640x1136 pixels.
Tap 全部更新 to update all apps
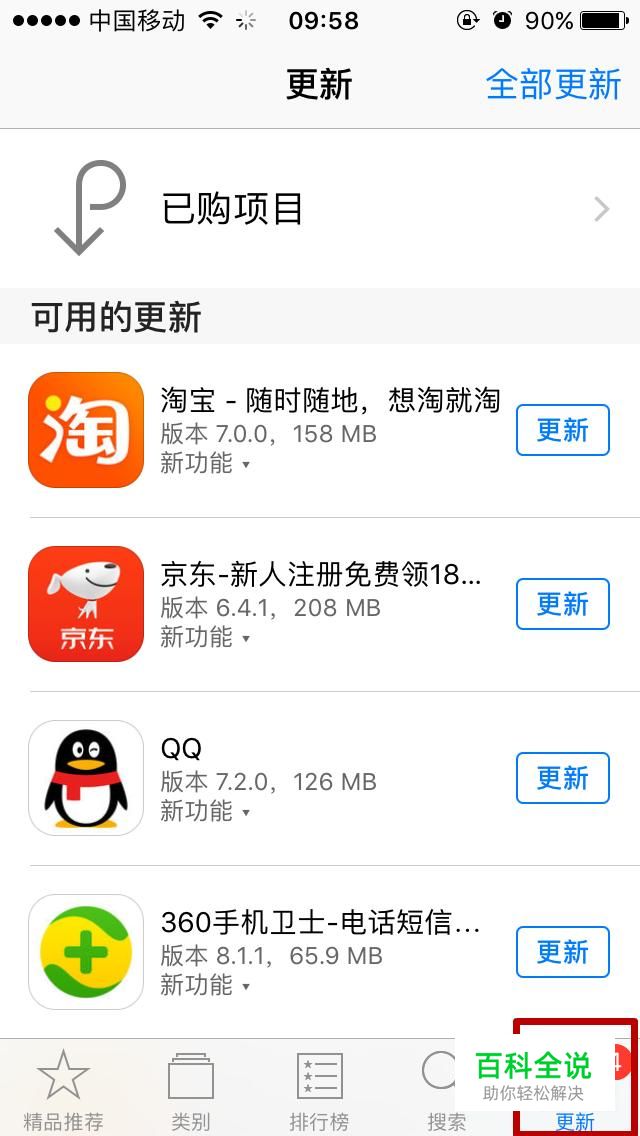(553, 84)
